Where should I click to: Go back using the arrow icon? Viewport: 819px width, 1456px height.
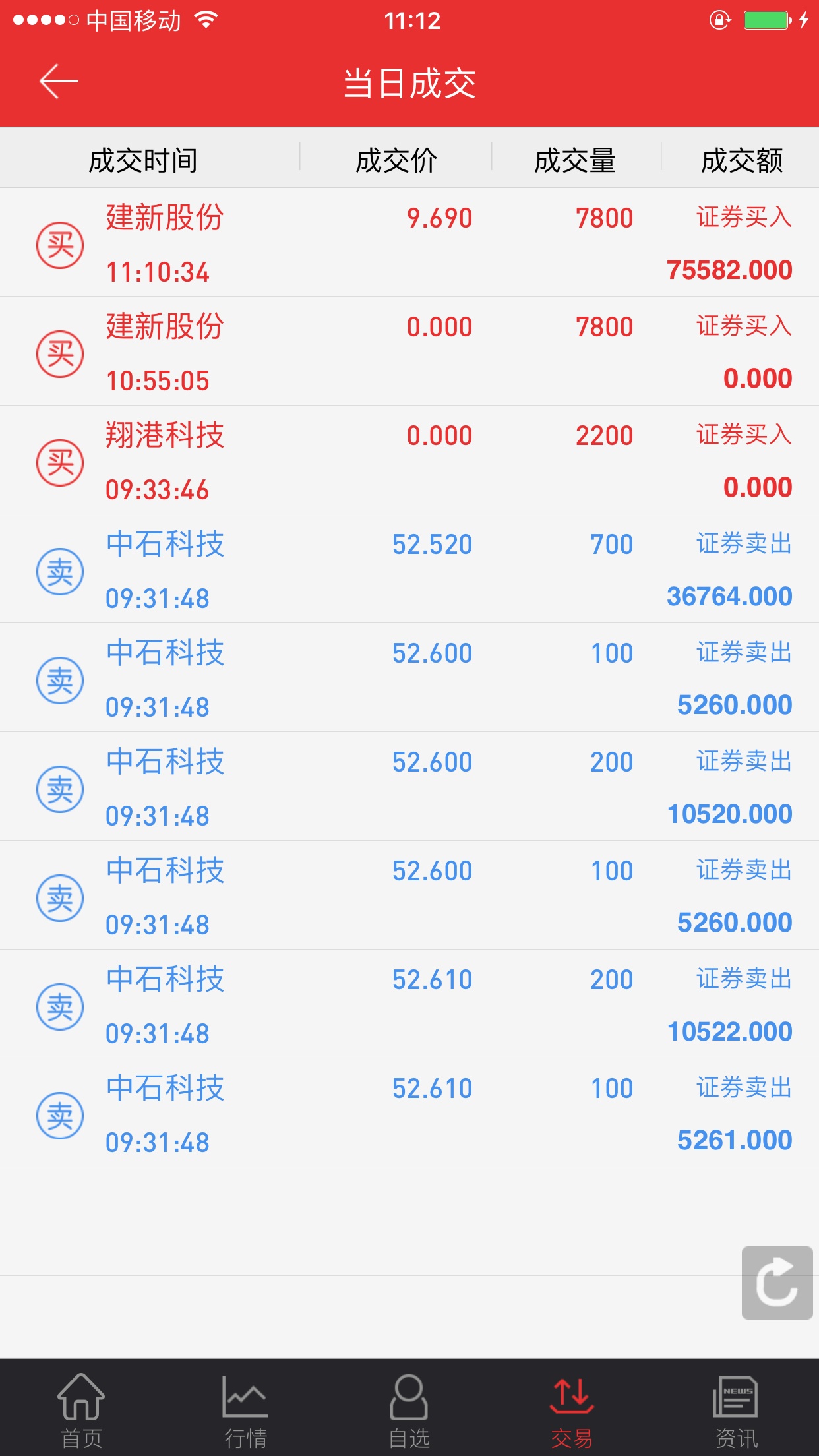coord(59,82)
